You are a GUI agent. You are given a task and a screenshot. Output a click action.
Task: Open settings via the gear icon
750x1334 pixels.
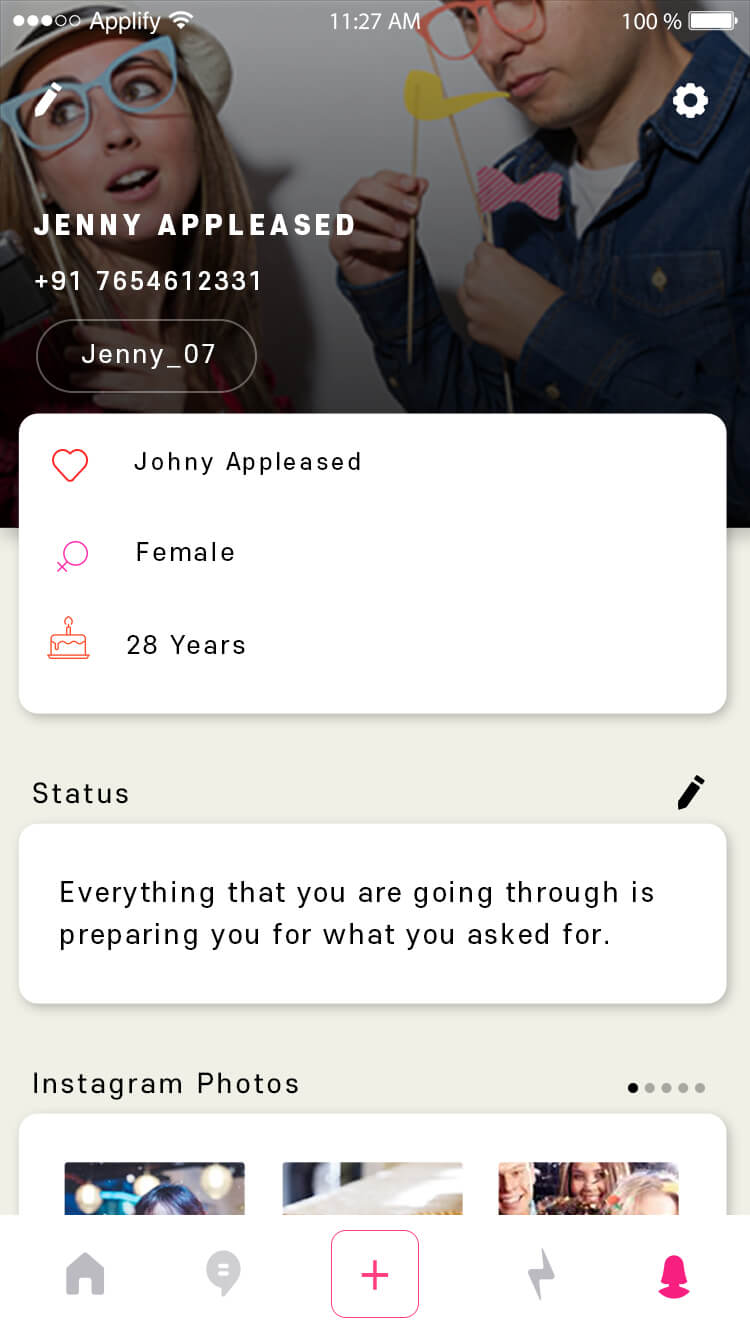coord(690,100)
